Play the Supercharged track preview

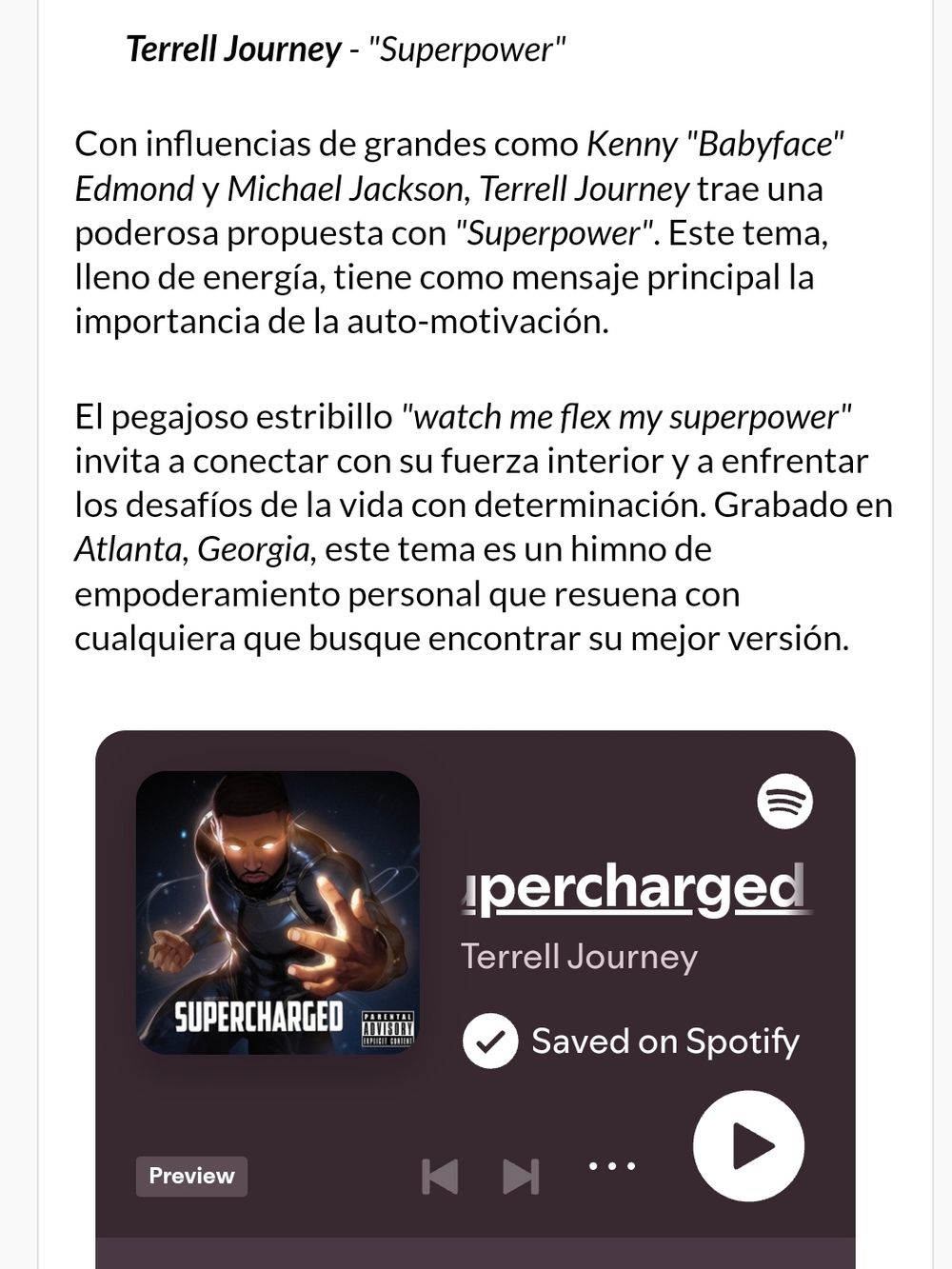748,1146
